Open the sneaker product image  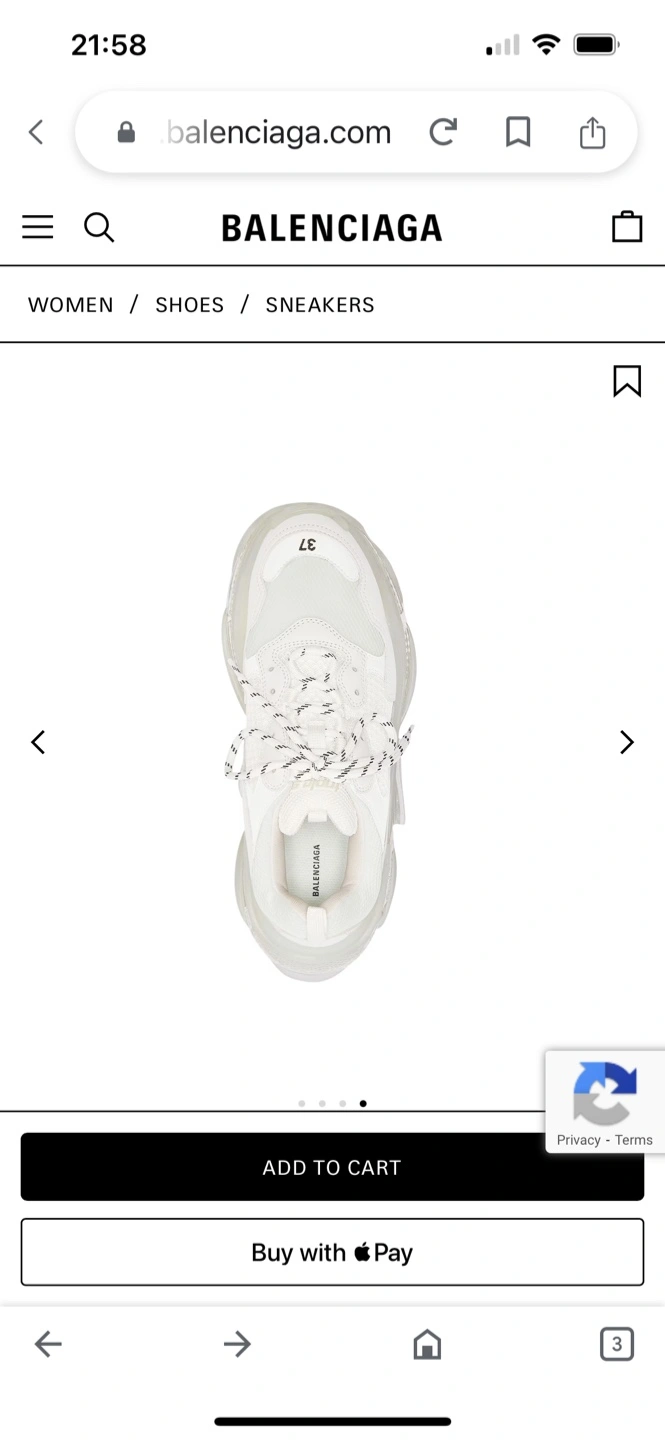click(x=320, y=742)
